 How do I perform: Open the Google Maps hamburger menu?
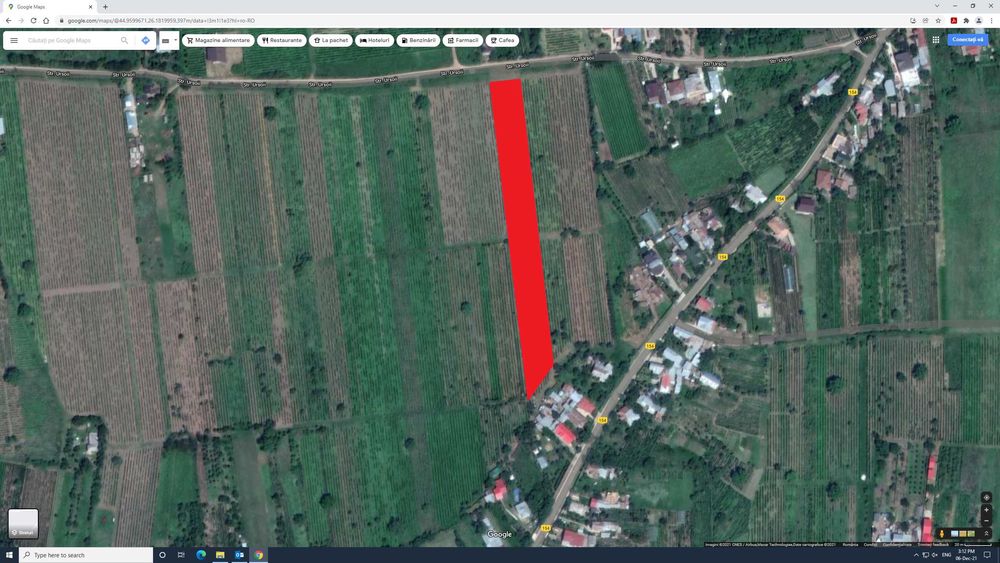click(14, 40)
